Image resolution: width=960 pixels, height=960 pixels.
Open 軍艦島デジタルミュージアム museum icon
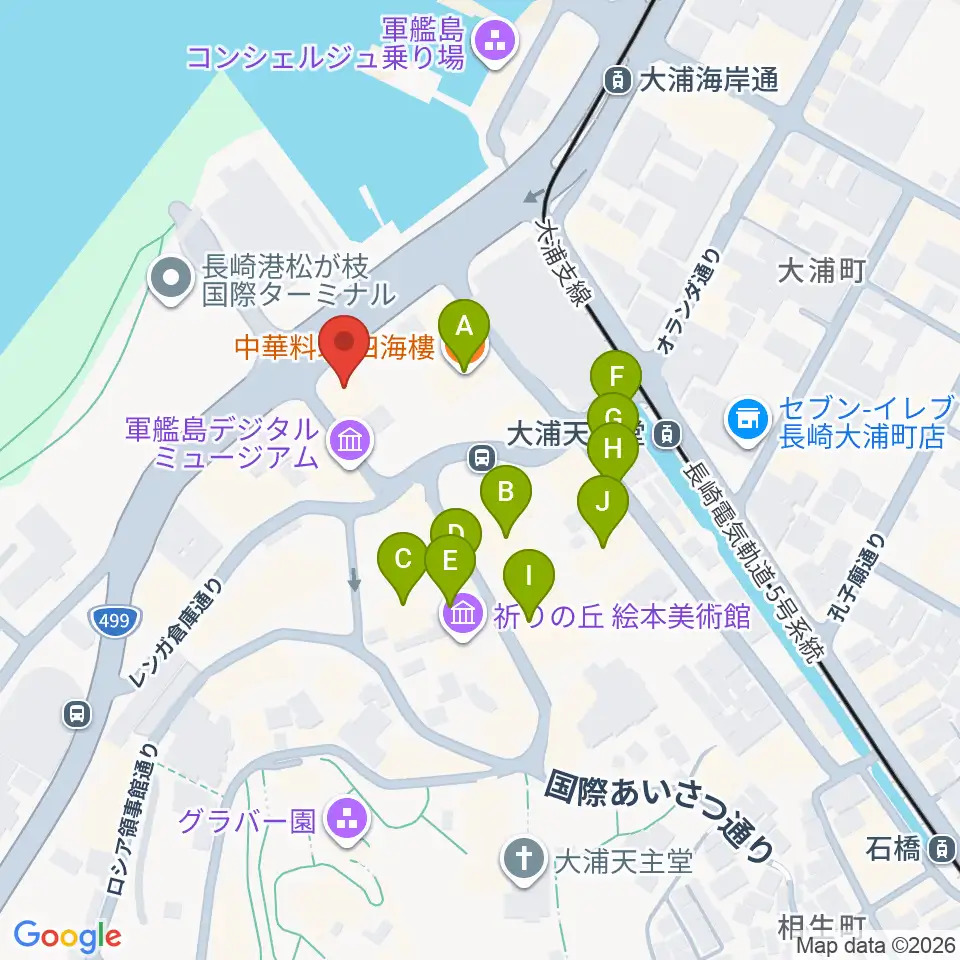[x=349, y=440]
